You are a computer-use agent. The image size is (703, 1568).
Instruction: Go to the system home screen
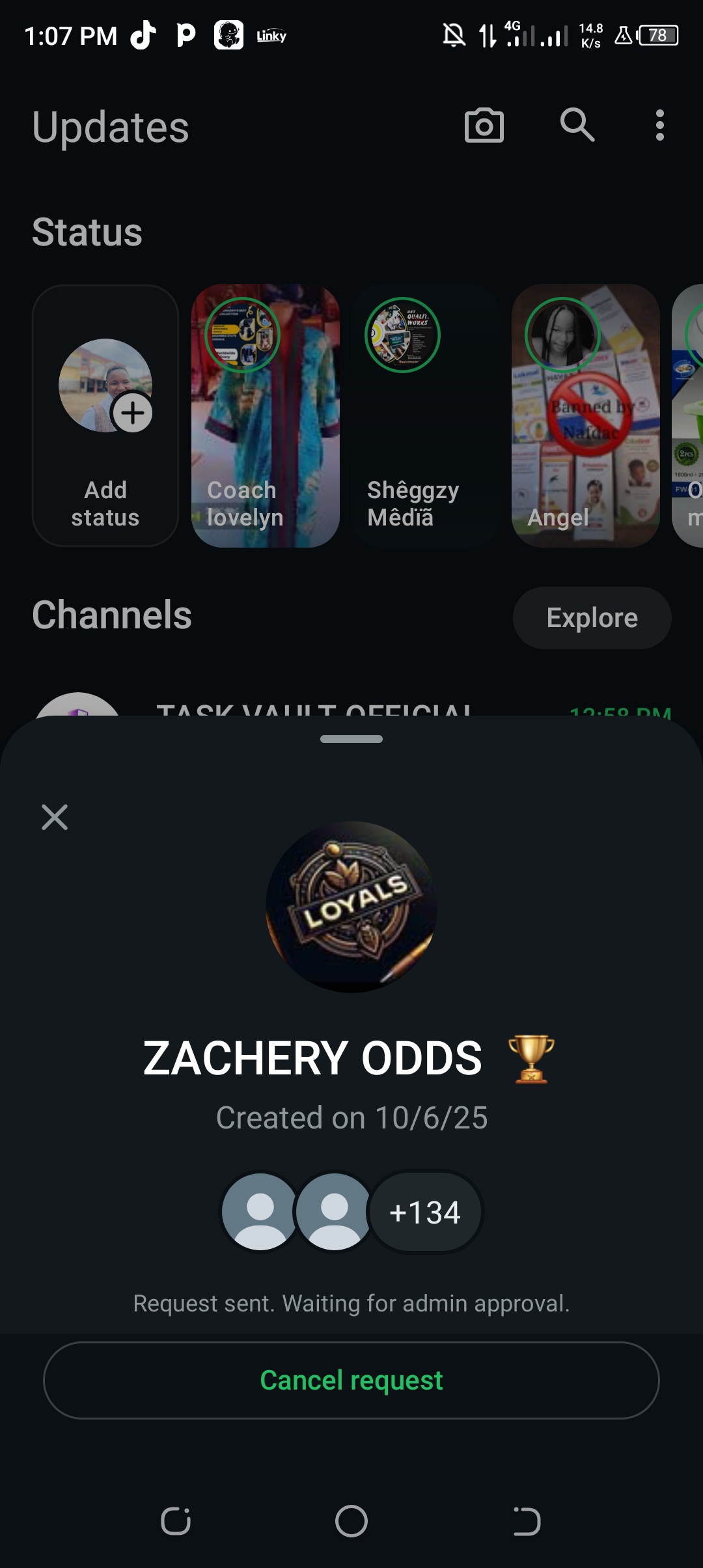point(351,1521)
